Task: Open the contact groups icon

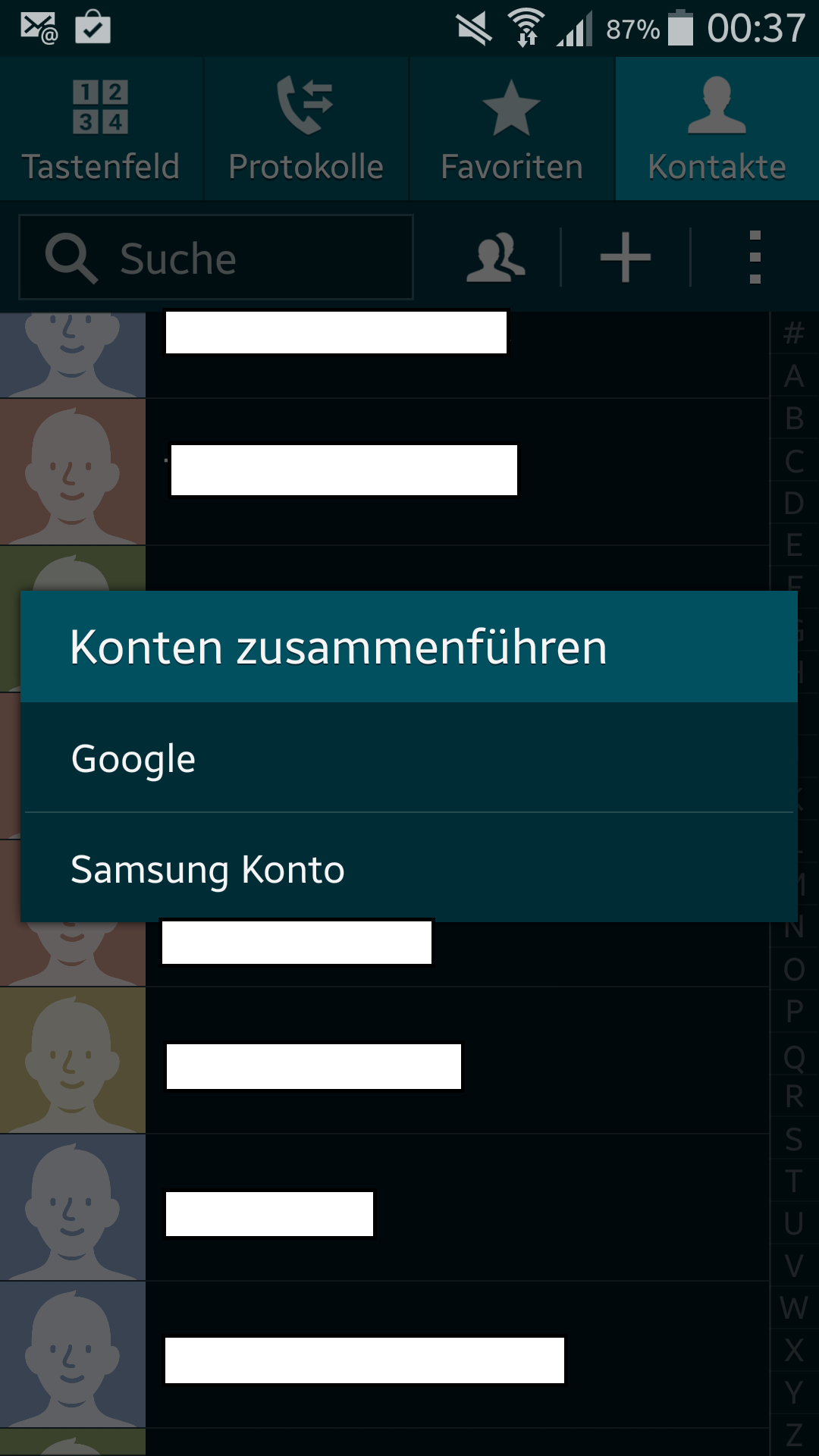Action: 495,258
